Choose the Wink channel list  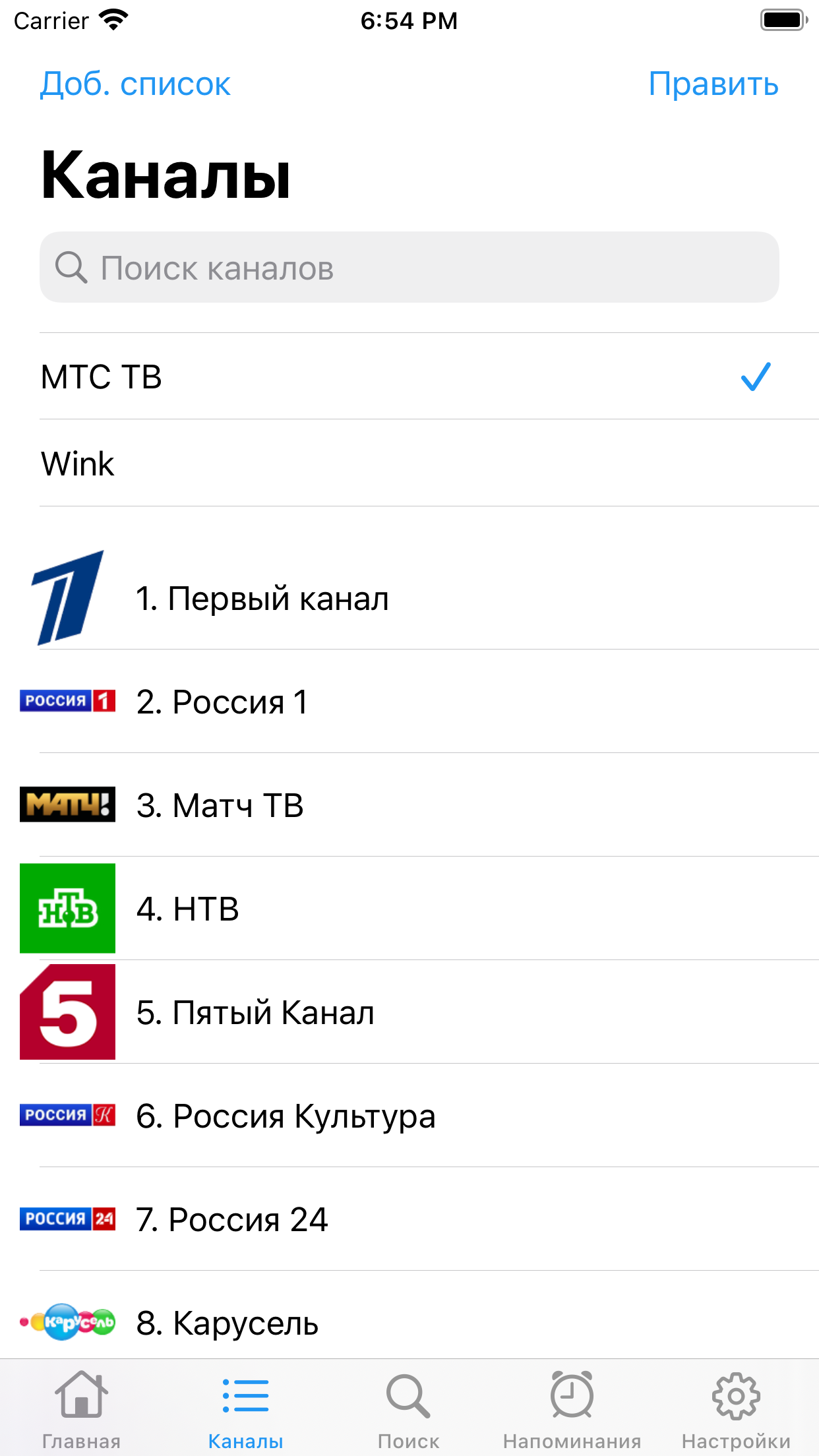tap(409, 464)
